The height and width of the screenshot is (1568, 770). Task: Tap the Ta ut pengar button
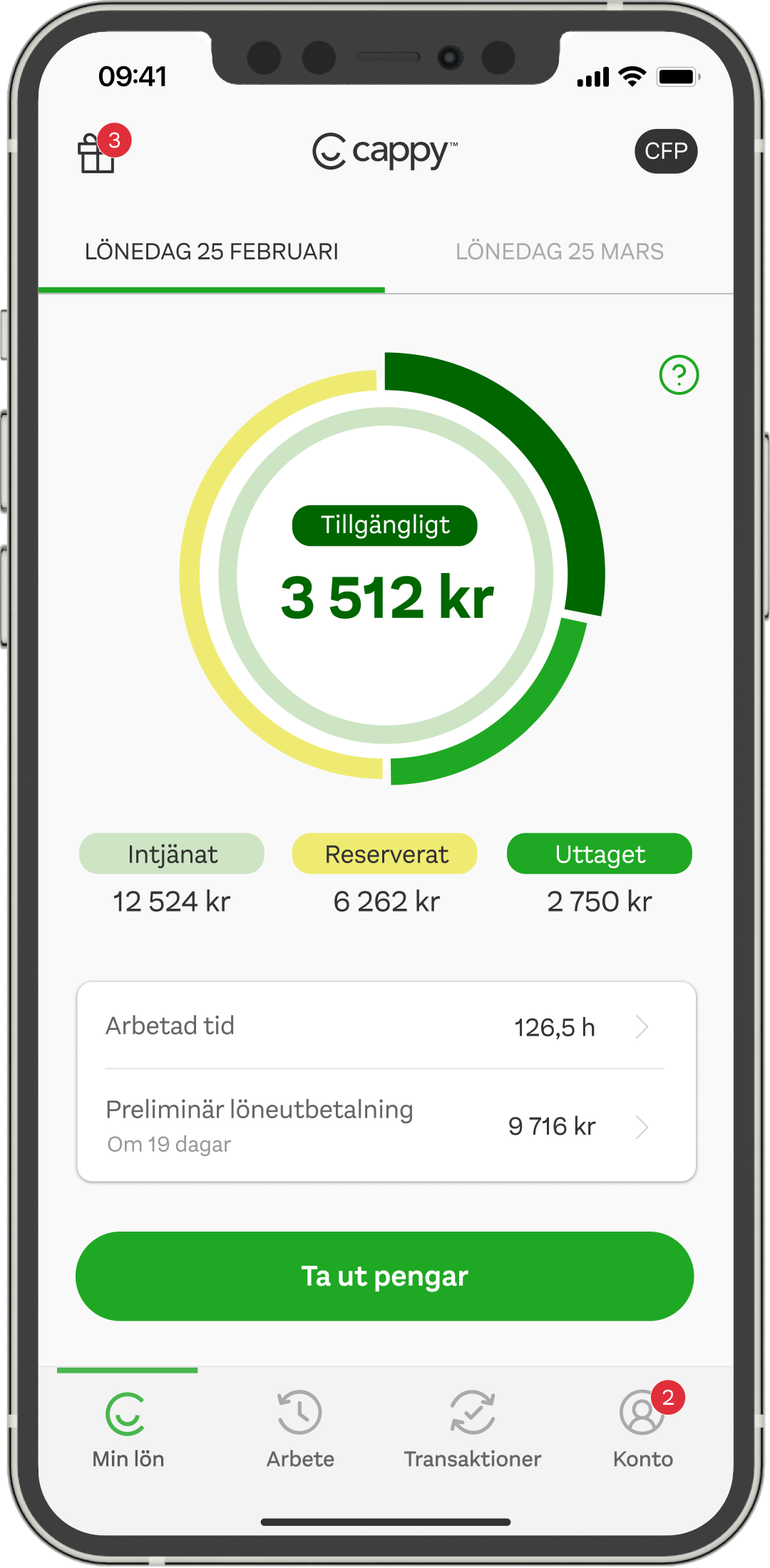(x=385, y=1276)
